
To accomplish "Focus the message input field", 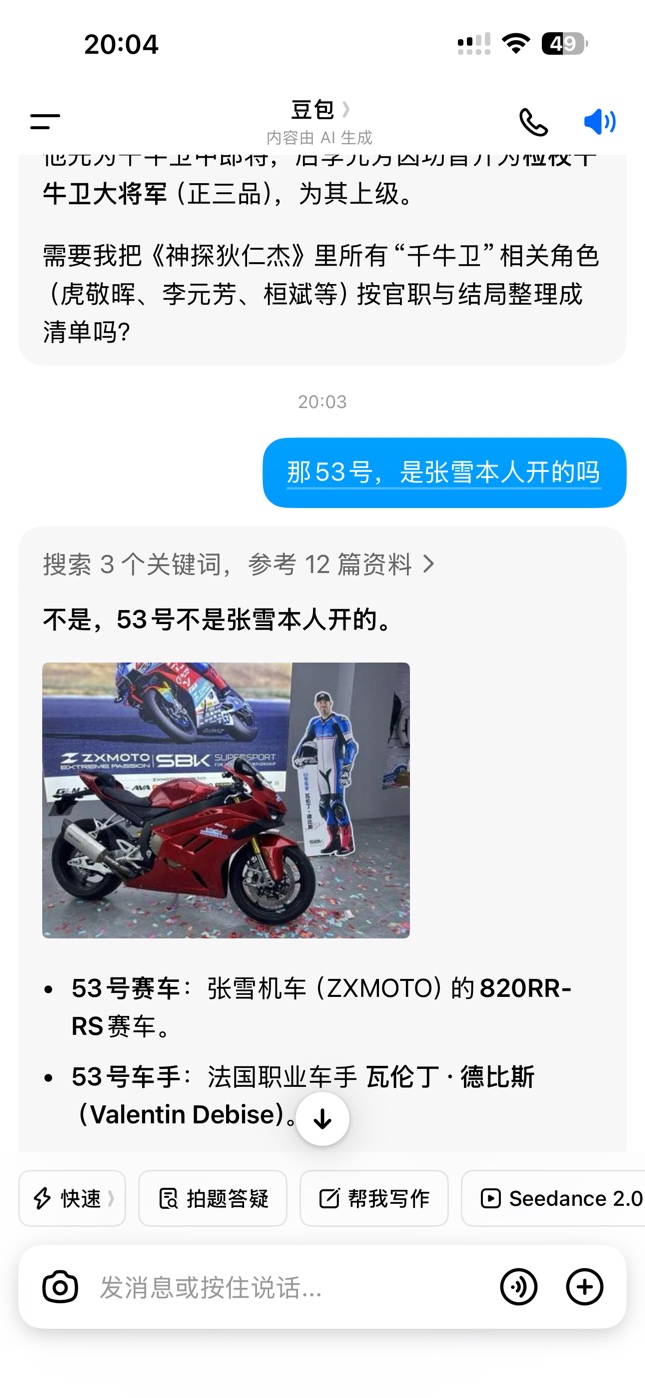I will 290,1287.
